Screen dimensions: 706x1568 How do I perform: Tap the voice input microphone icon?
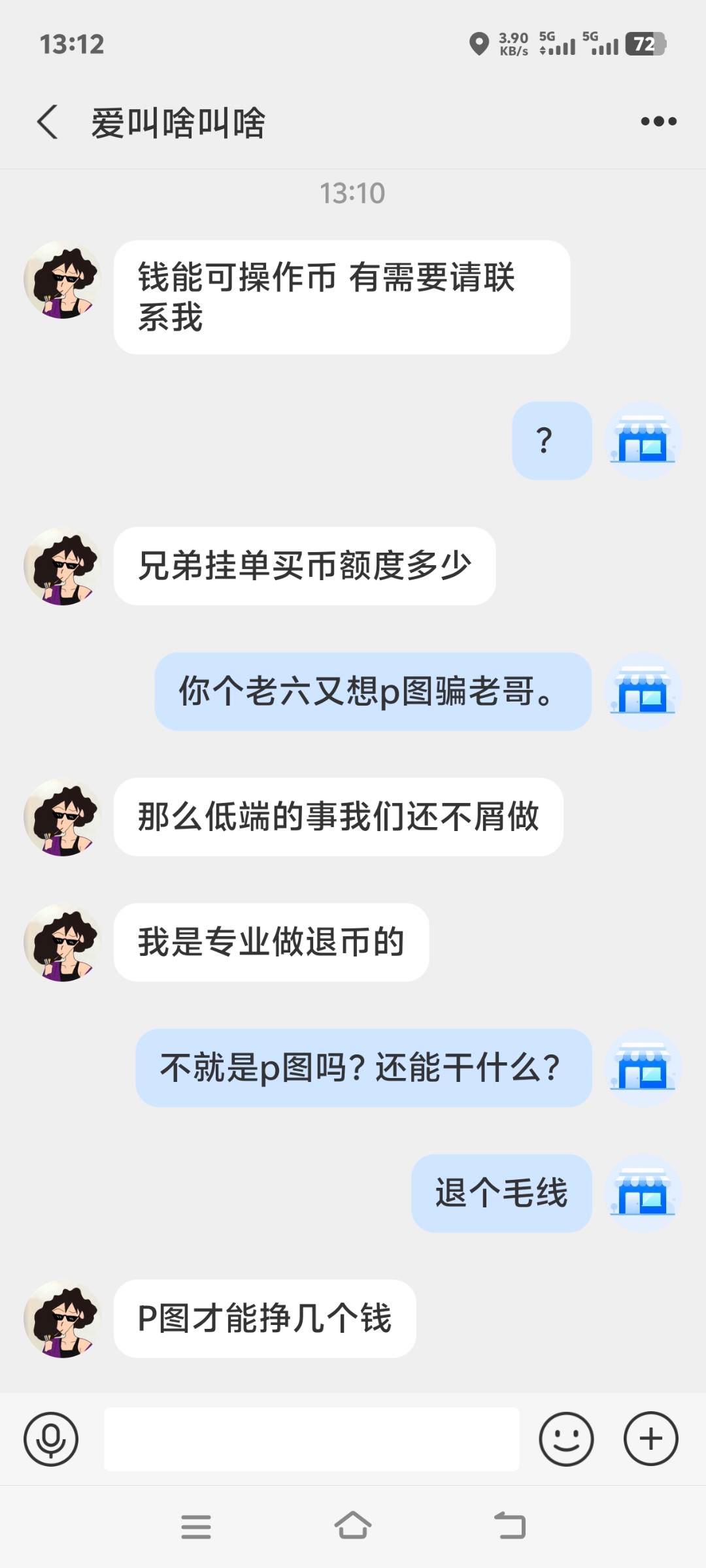51,1439
